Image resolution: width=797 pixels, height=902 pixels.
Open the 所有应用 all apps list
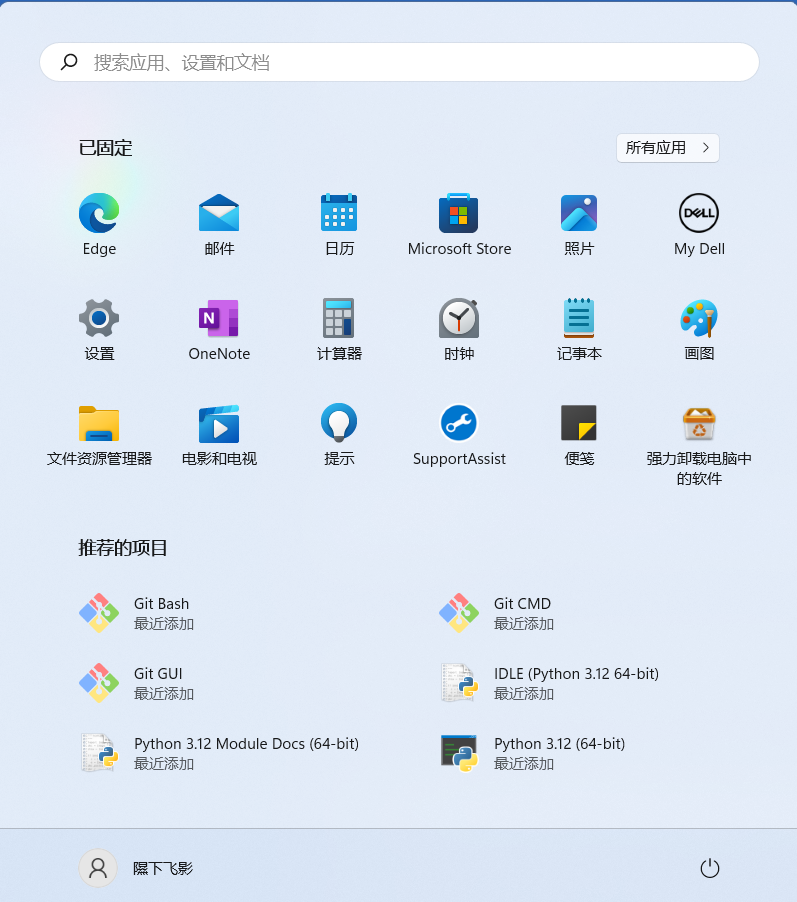(667, 148)
